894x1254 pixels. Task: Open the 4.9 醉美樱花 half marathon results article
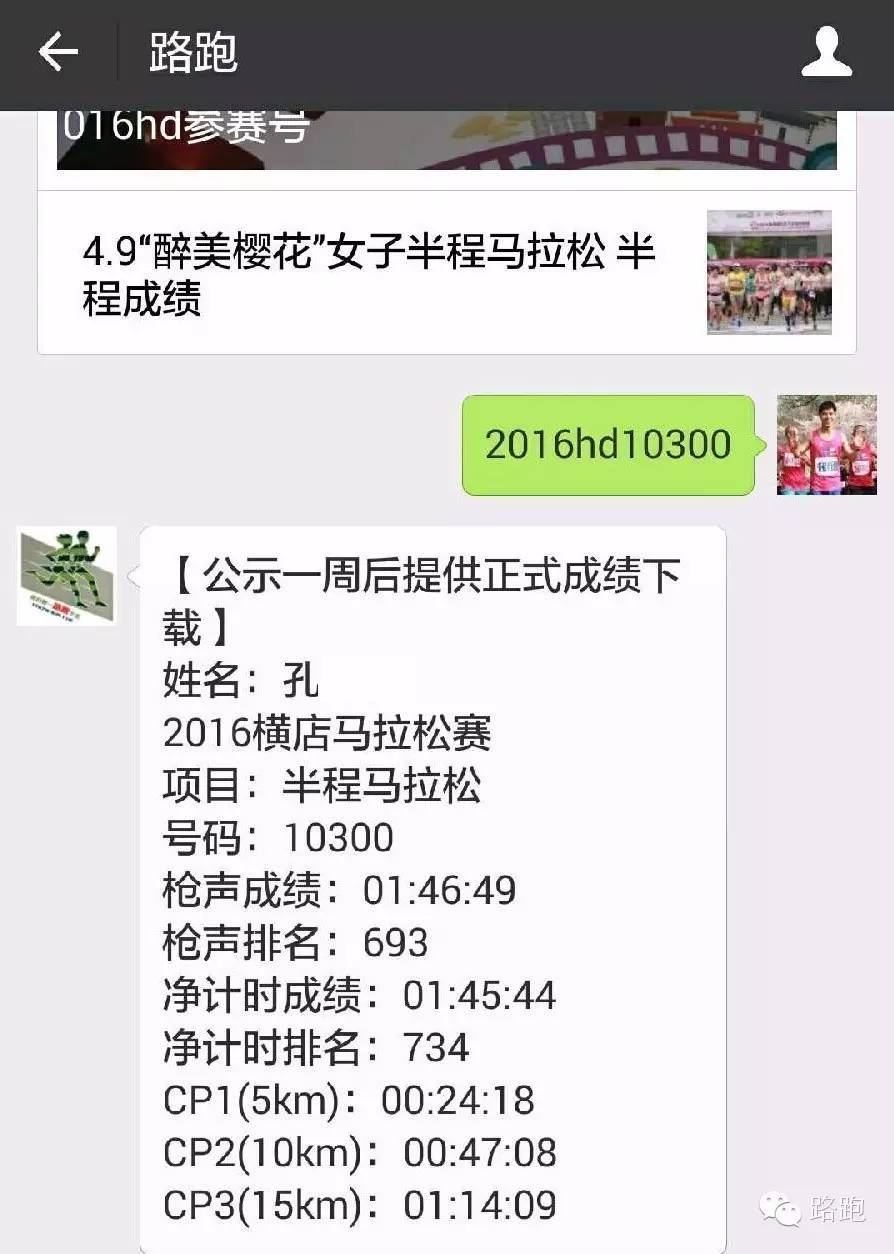[x=446, y=273]
